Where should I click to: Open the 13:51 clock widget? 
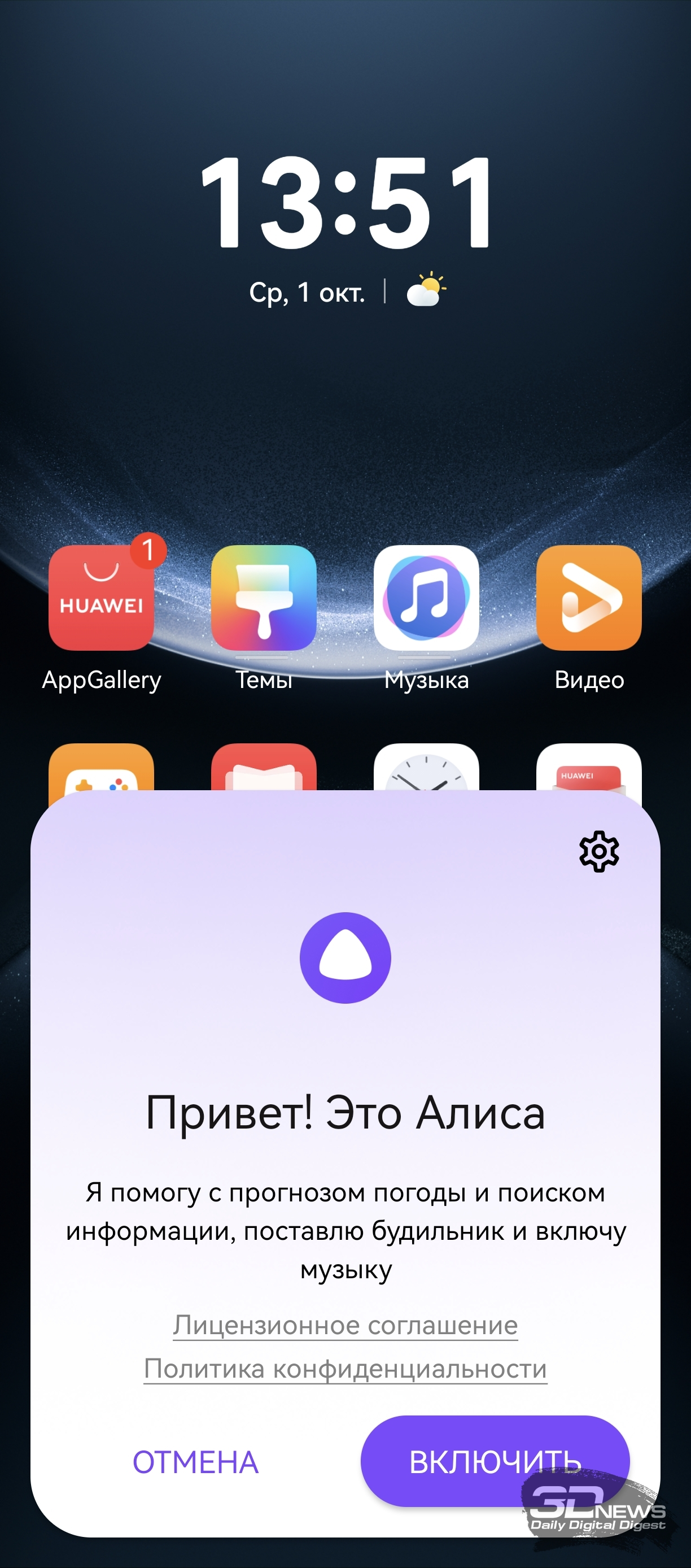(x=345, y=202)
